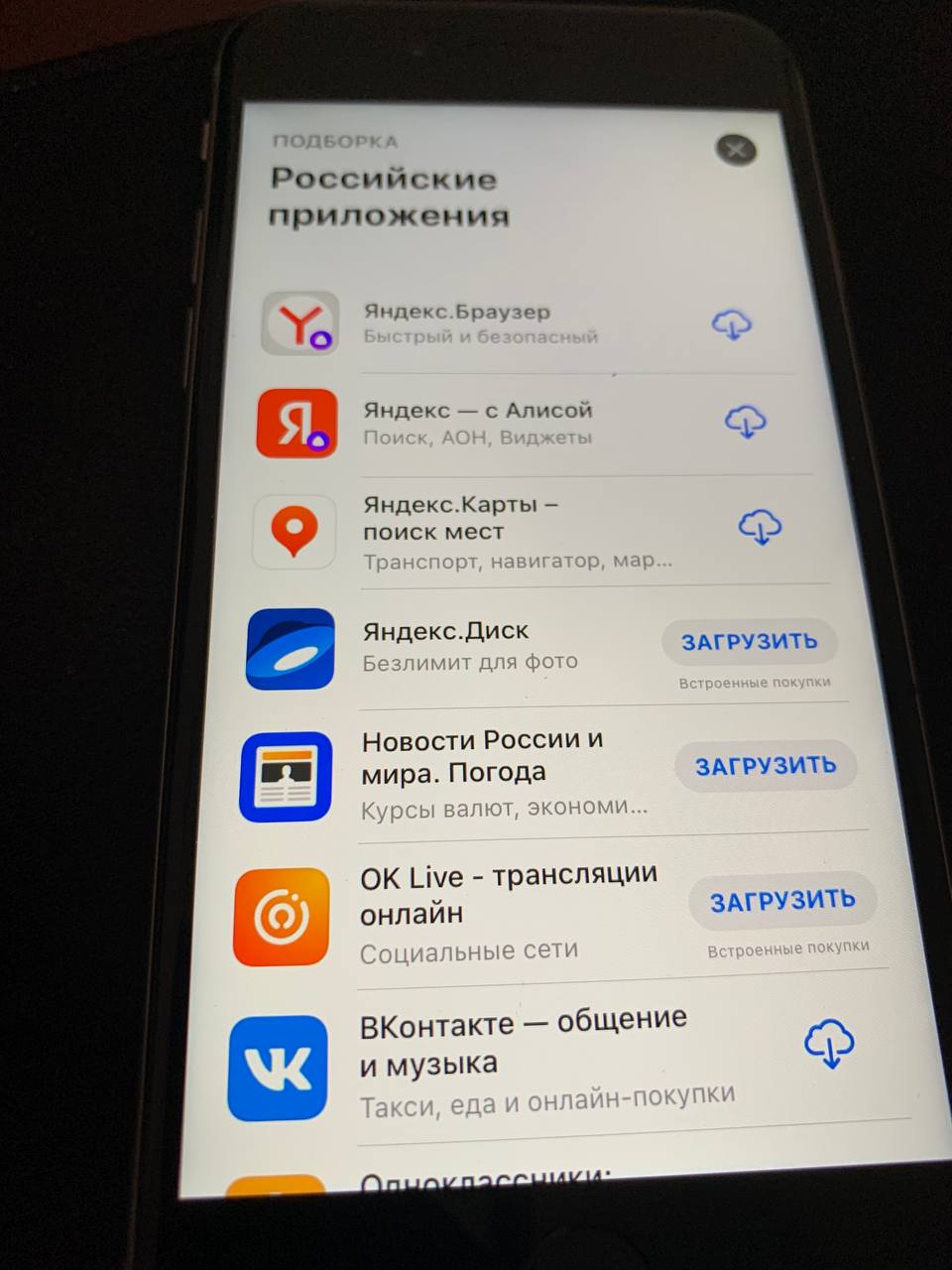Install OK Live with ЗАГРУЗИТЬ button
The width and height of the screenshot is (952, 1270).
click(x=781, y=901)
